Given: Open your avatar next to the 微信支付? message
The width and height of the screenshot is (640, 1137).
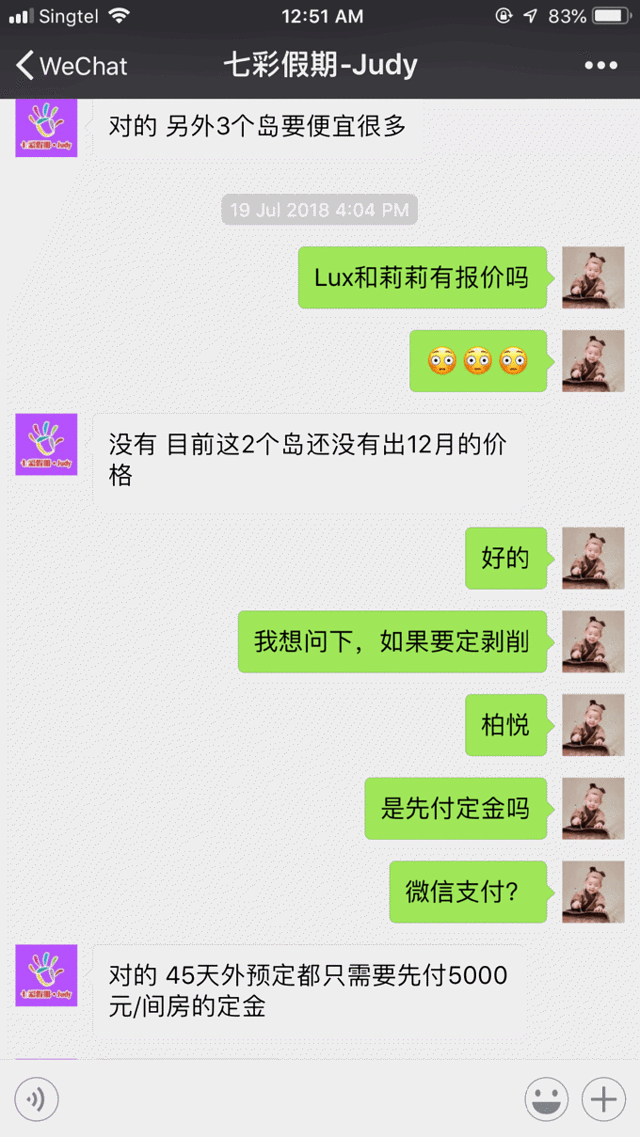Looking at the screenshot, I should tap(593, 892).
